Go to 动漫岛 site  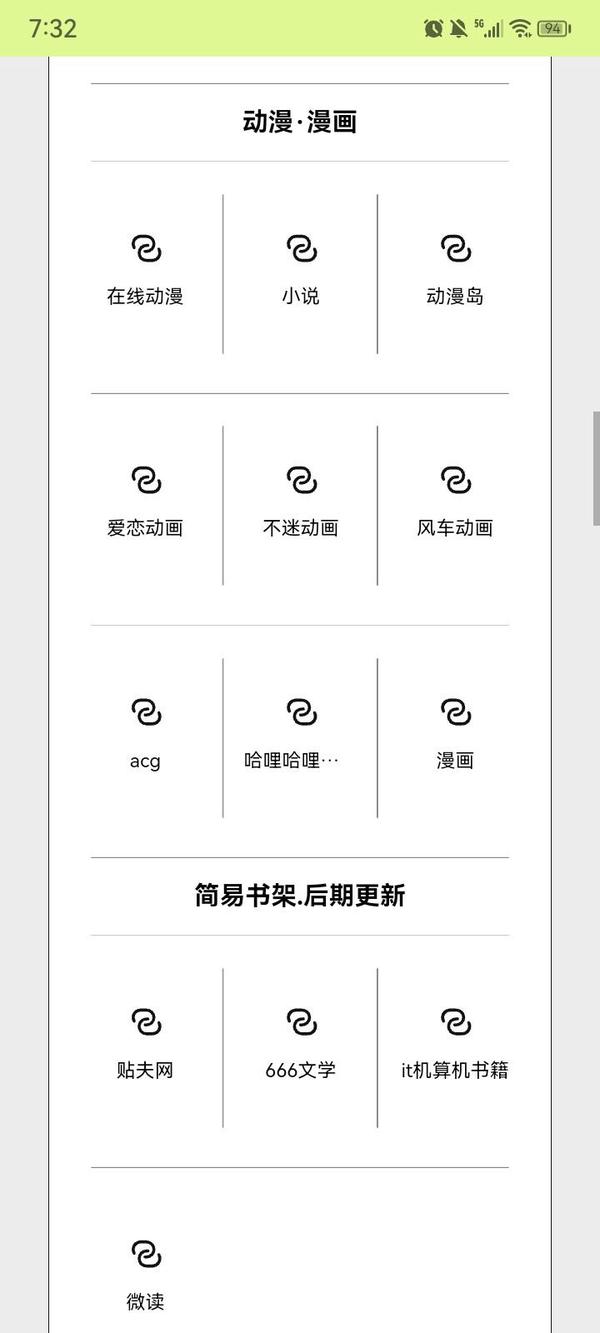point(455,271)
